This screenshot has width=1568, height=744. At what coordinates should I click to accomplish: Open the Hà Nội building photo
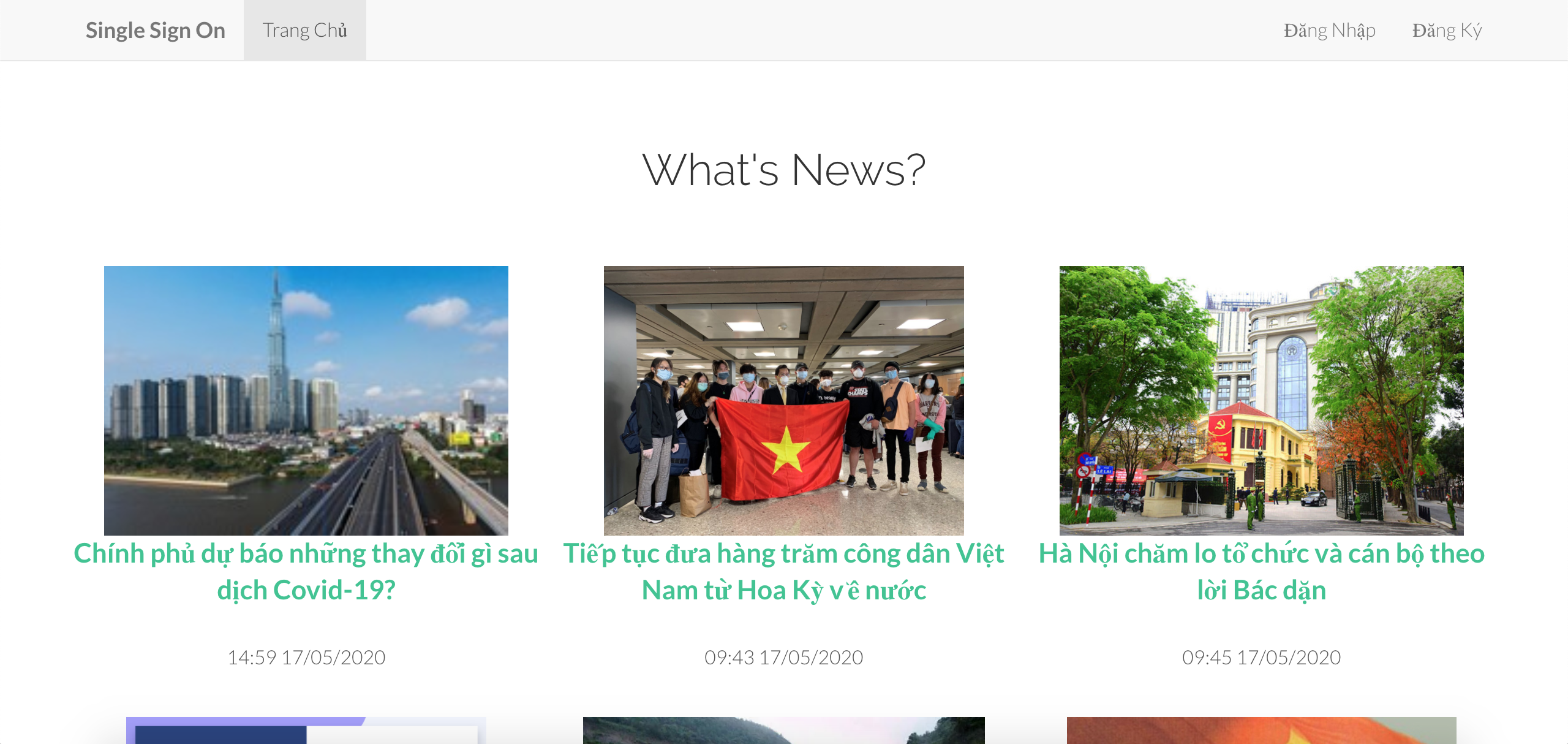pos(1261,400)
